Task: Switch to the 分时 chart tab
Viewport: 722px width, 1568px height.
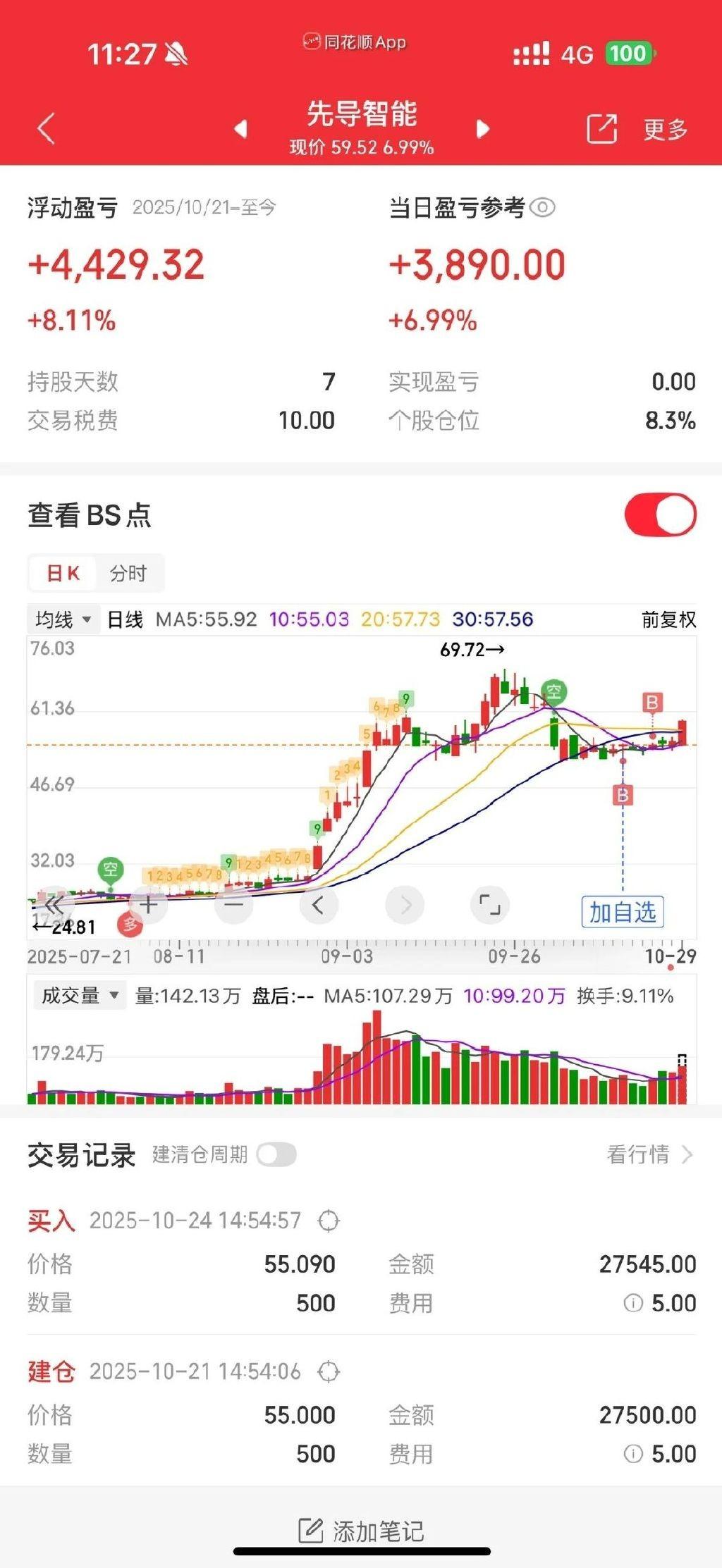Action: click(128, 574)
